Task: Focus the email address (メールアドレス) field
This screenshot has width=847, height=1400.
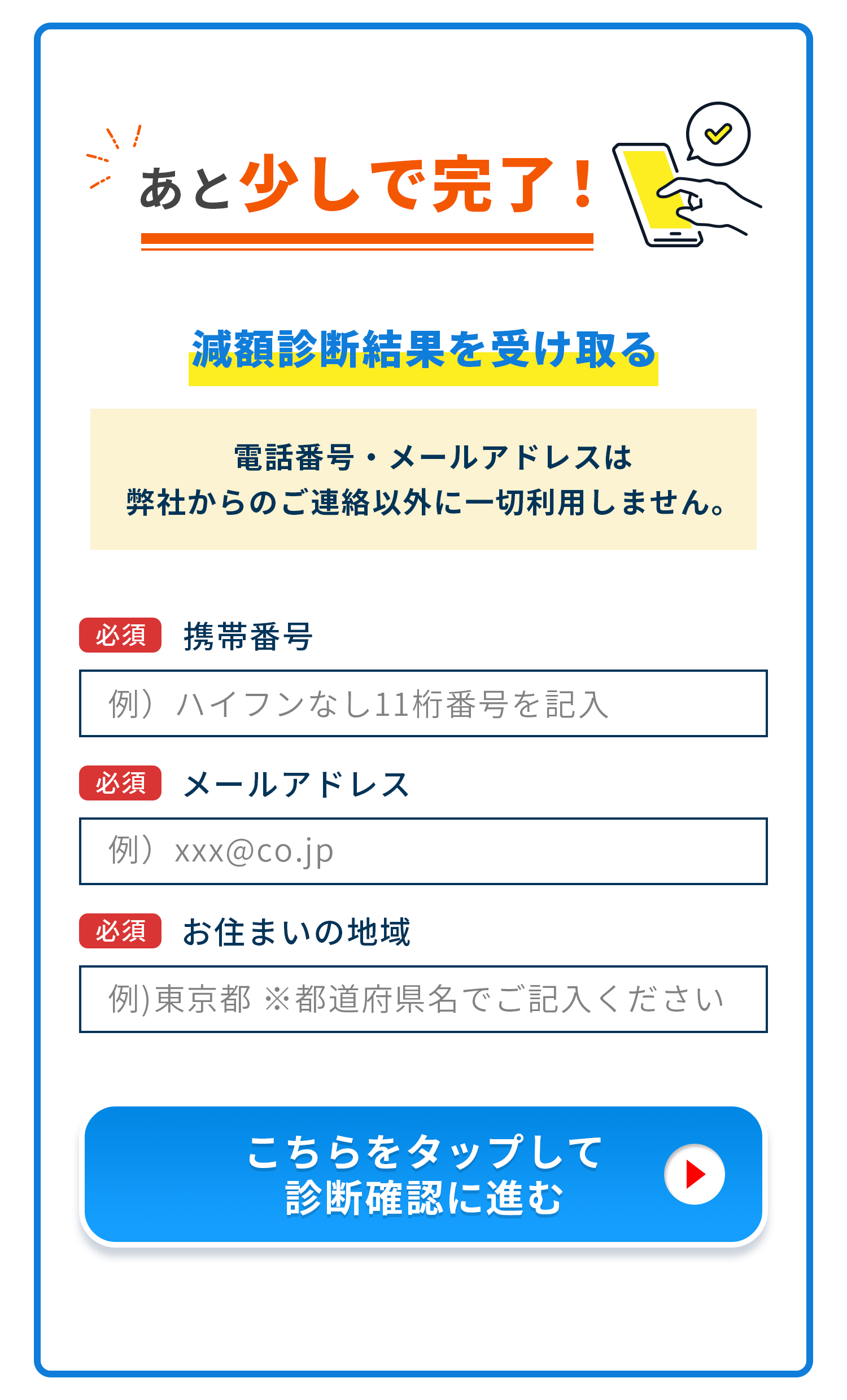Action: pos(423,851)
